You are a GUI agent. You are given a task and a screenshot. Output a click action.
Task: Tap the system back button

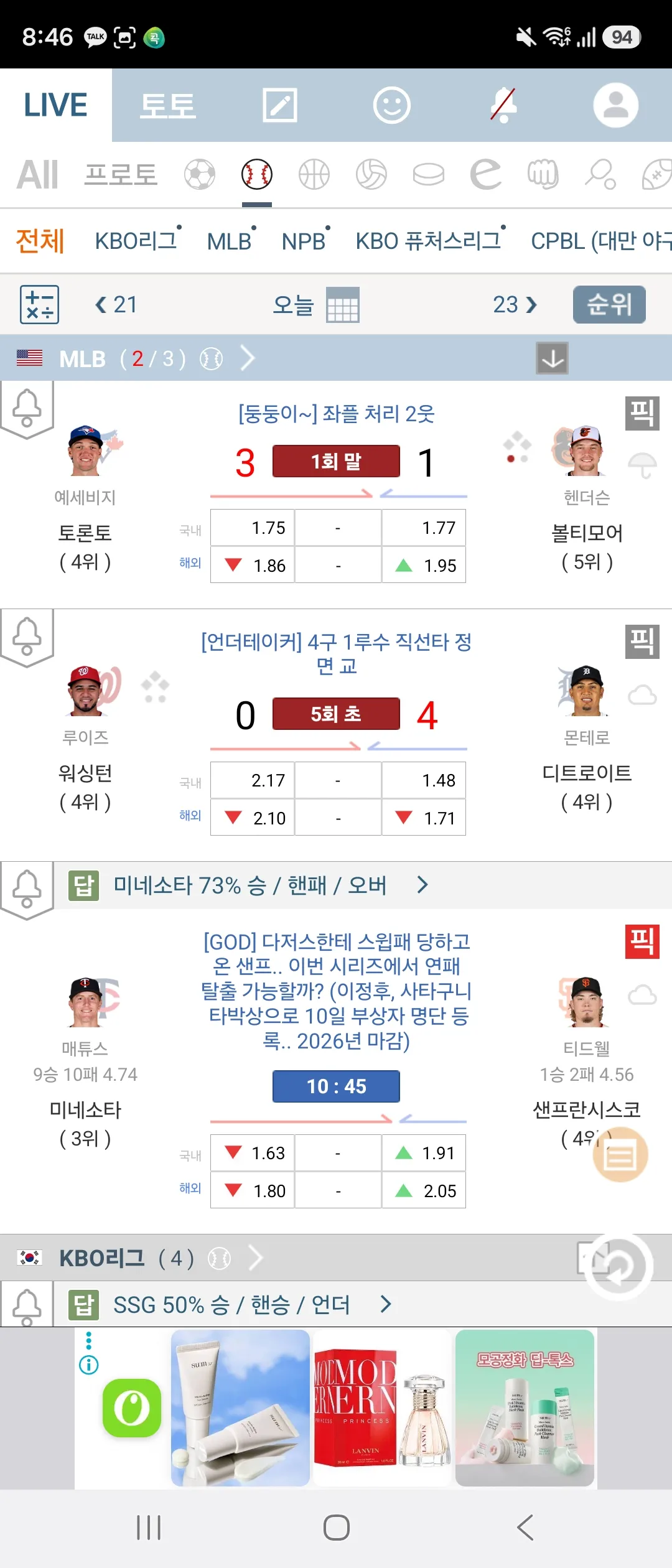[525, 1527]
